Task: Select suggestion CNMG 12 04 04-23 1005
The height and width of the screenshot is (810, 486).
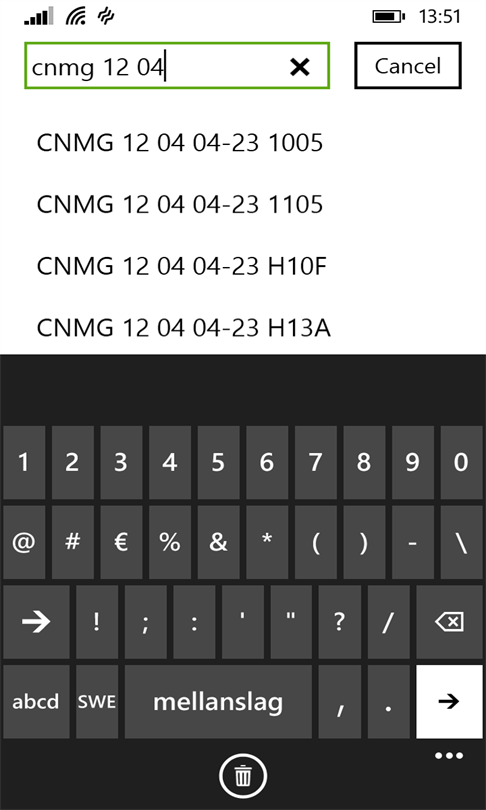Action: (x=180, y=143)
